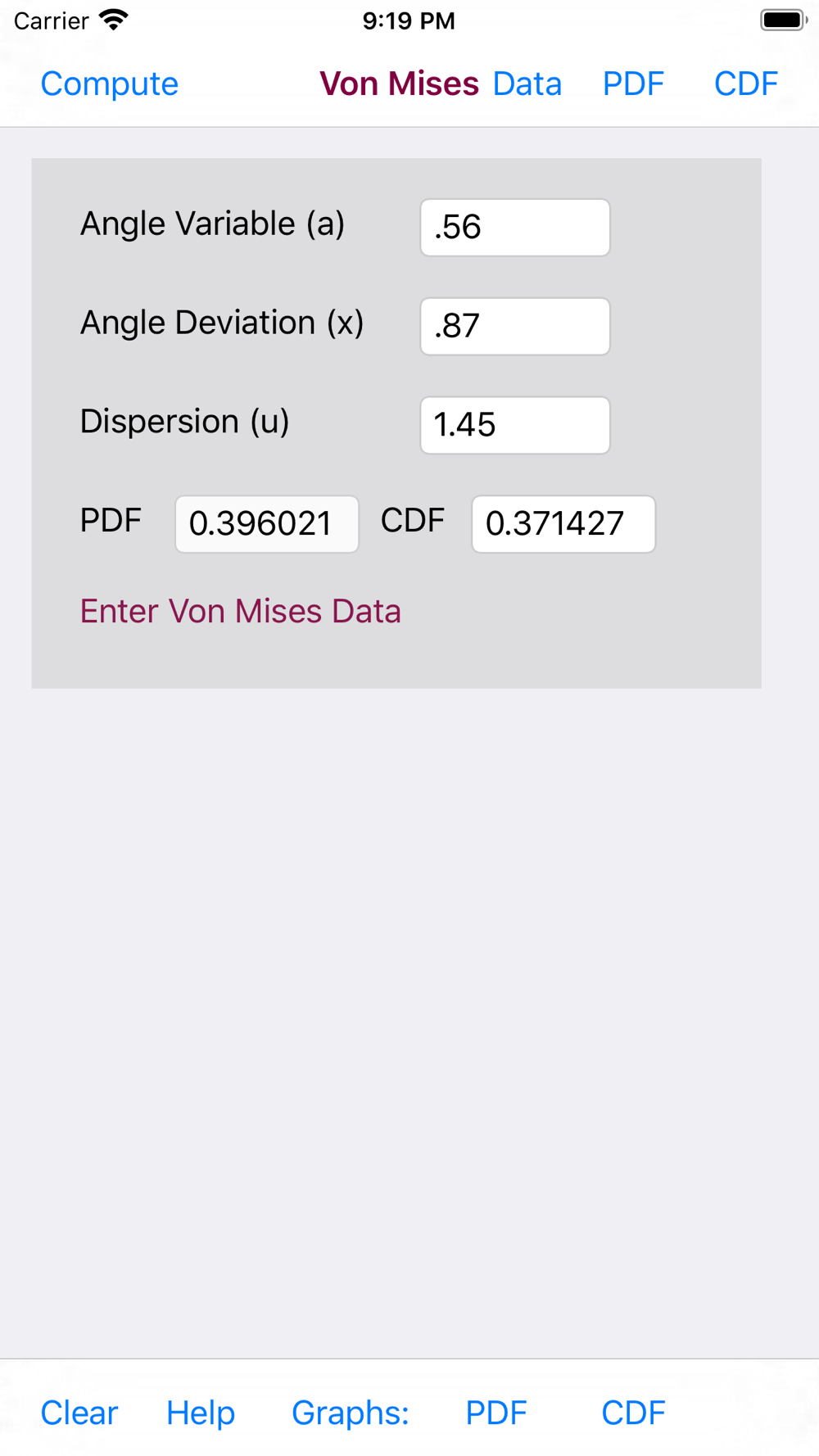Open the top bar PDF option
This screenshot has height=1456, width=819.
coord(633,84)
